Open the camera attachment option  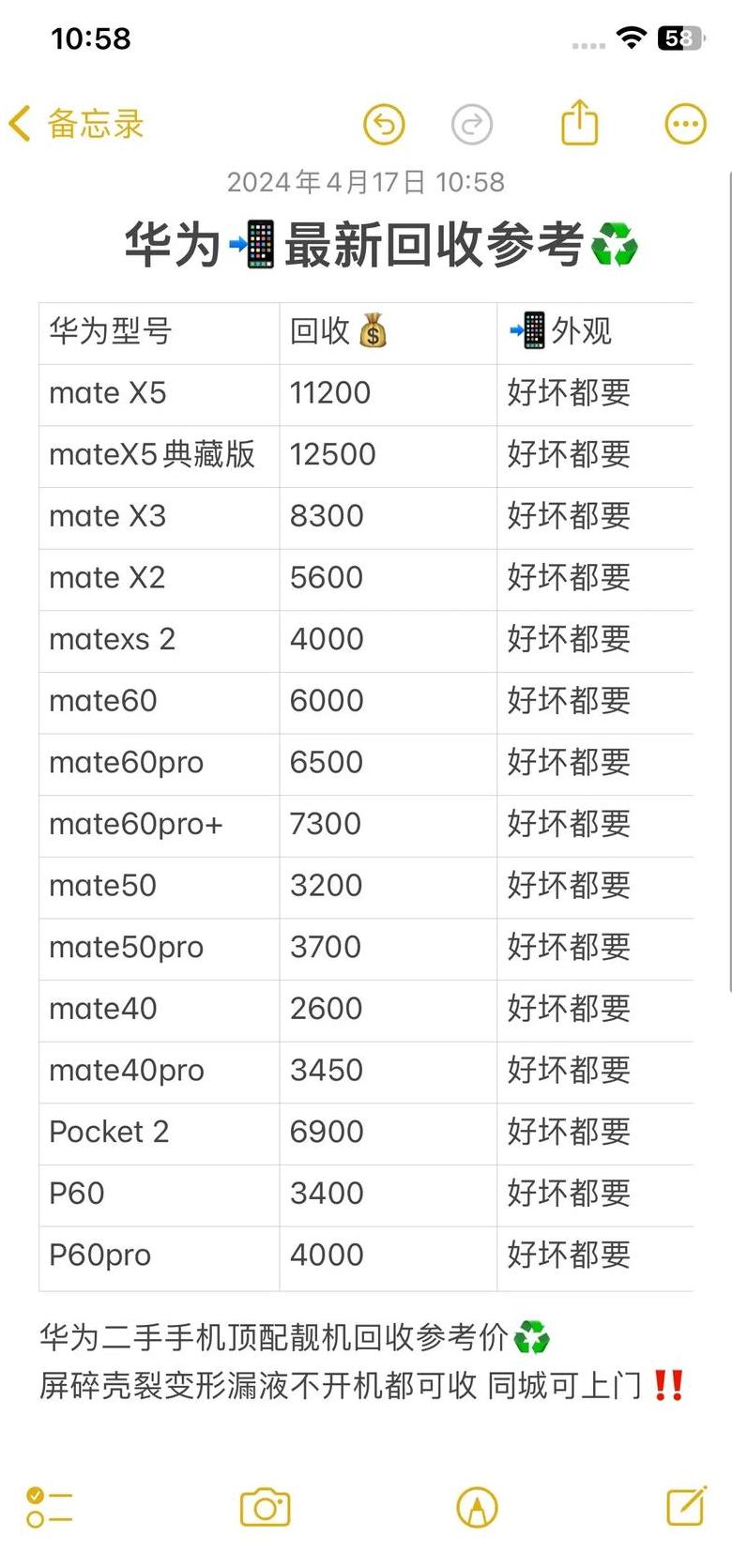[x=266, y=1508]
